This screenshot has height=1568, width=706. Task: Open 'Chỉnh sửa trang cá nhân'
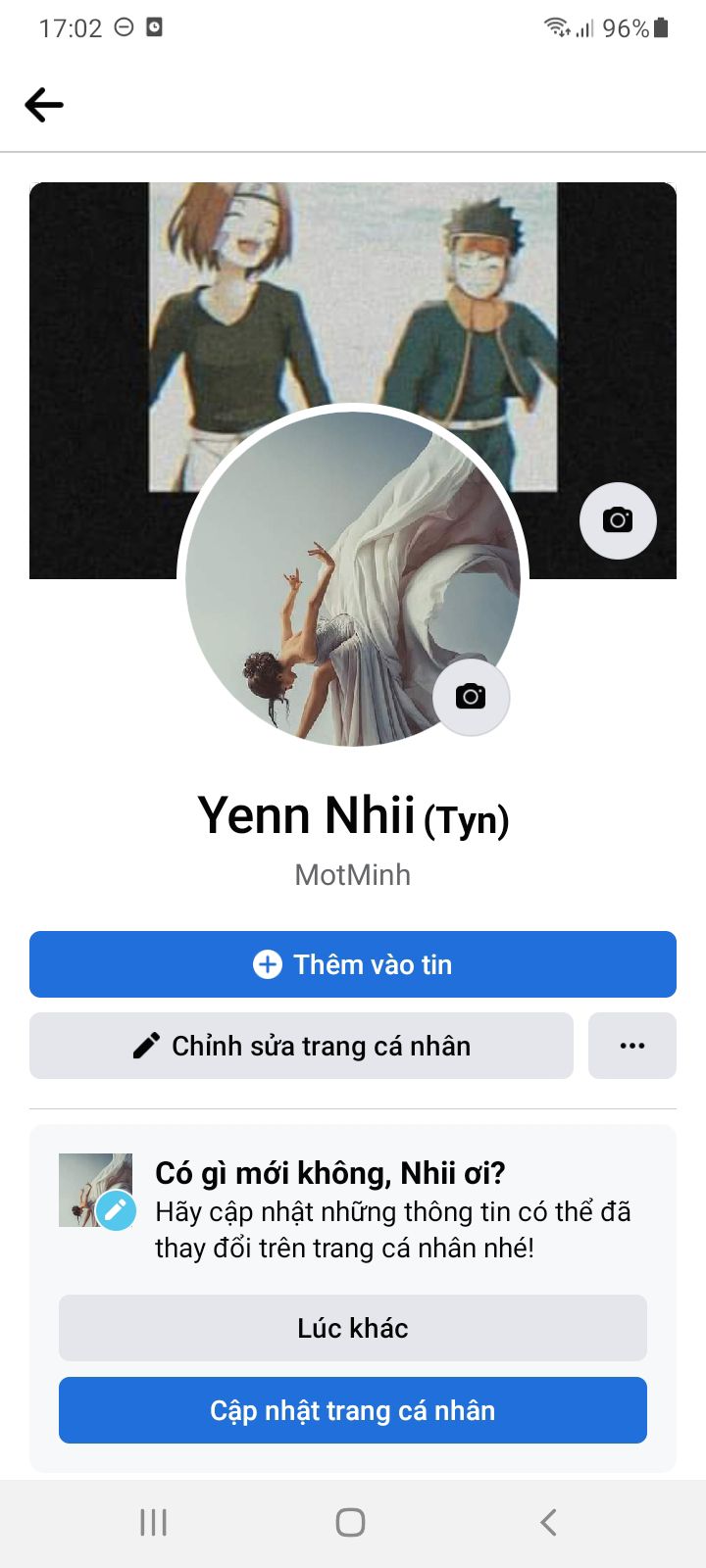click(x=301, y=1046)
